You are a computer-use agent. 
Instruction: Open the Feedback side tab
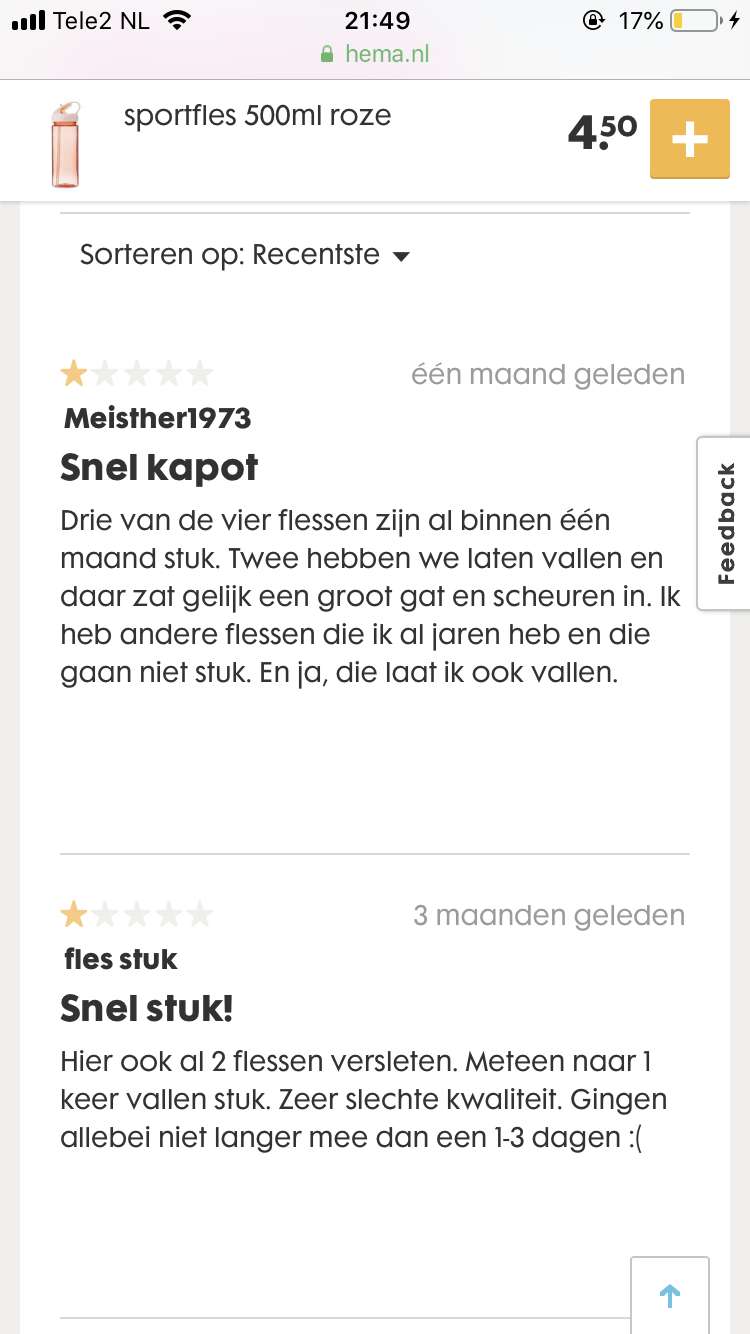(724, 523)
